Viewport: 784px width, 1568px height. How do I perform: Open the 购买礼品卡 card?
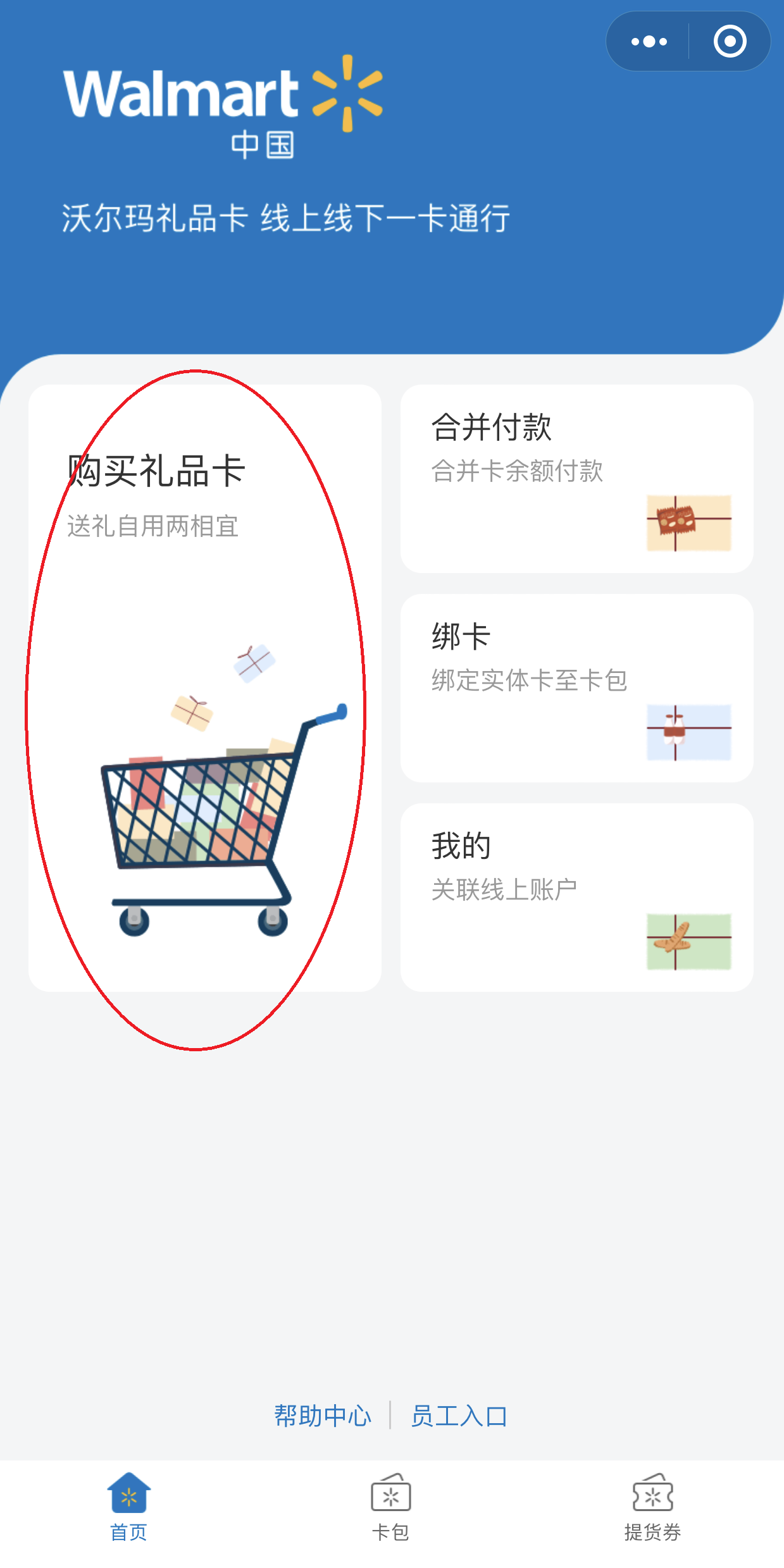(x=204, y=688)
